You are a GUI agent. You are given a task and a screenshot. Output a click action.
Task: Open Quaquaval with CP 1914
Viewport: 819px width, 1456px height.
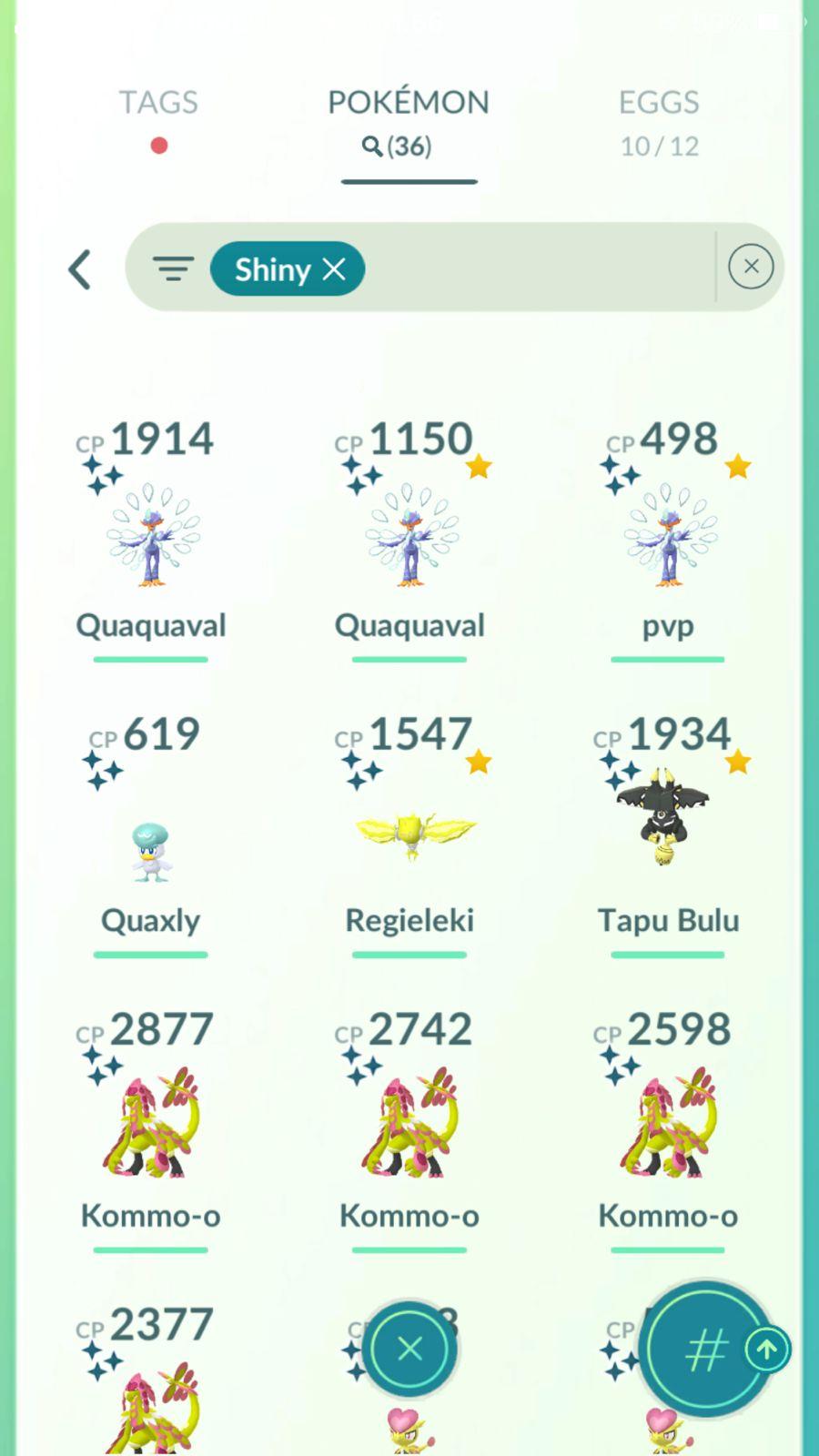coord(151,537)
